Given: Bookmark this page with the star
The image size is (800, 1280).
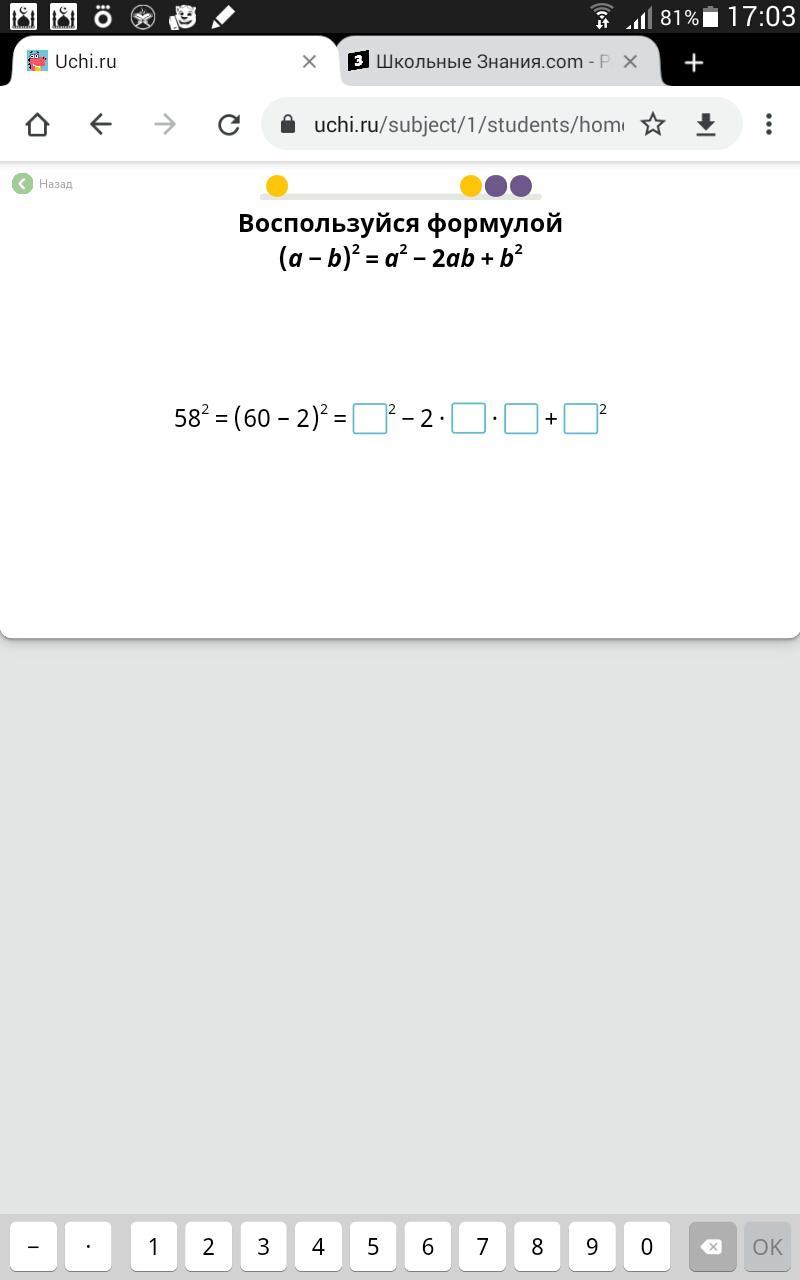Looking at the screenshot, I should click(x=653, y=124).
